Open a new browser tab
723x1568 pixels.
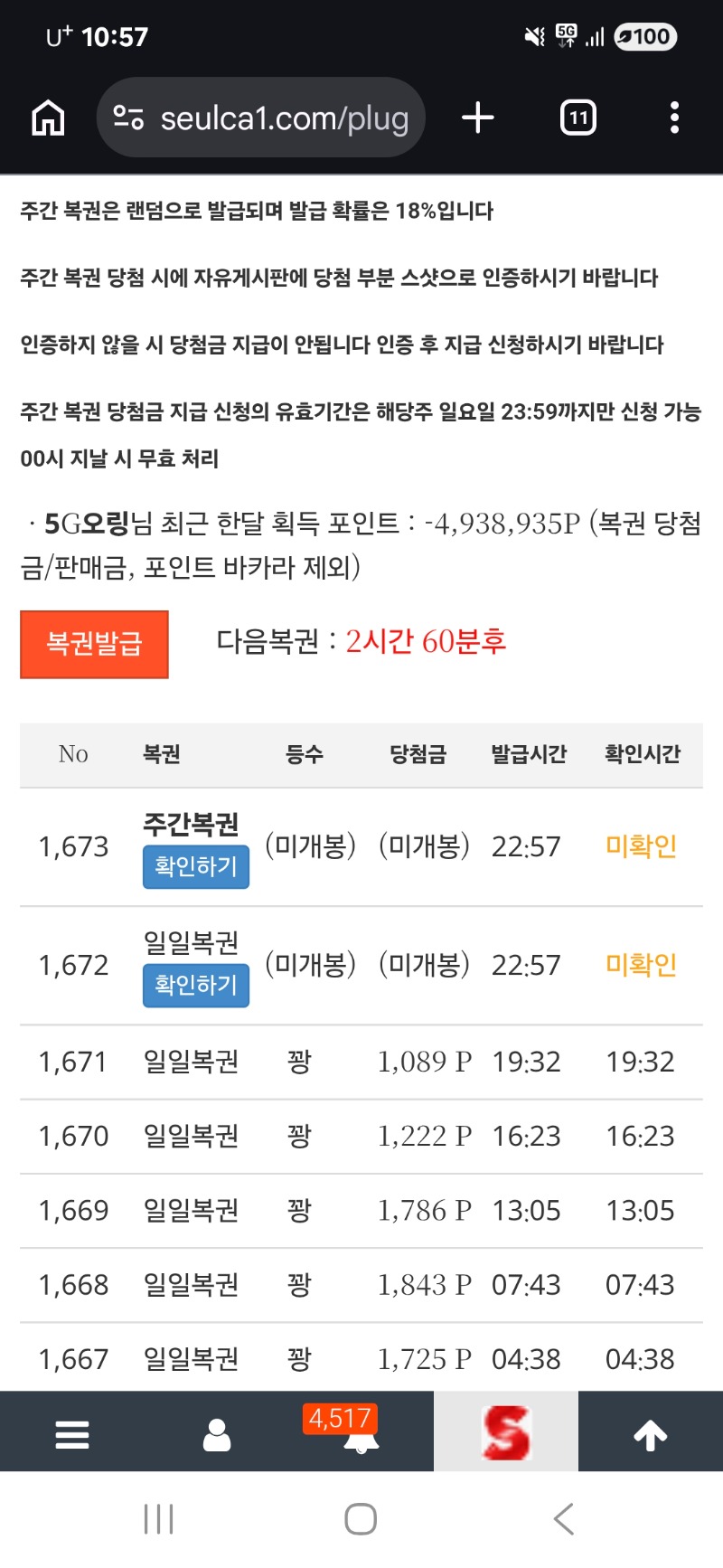click(x=477, y=118)
